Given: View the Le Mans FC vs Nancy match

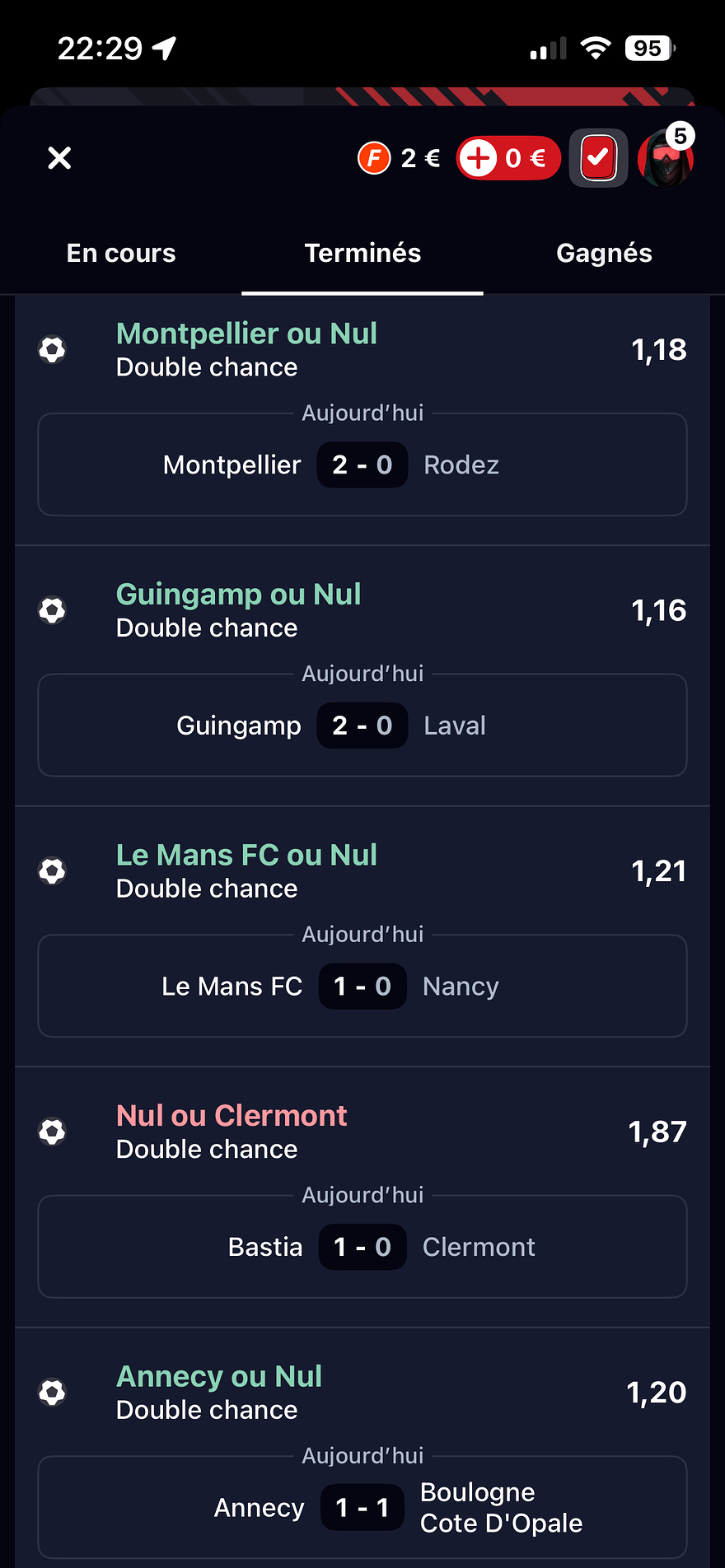Looking at the screenshot, I should tap(362, 986).
